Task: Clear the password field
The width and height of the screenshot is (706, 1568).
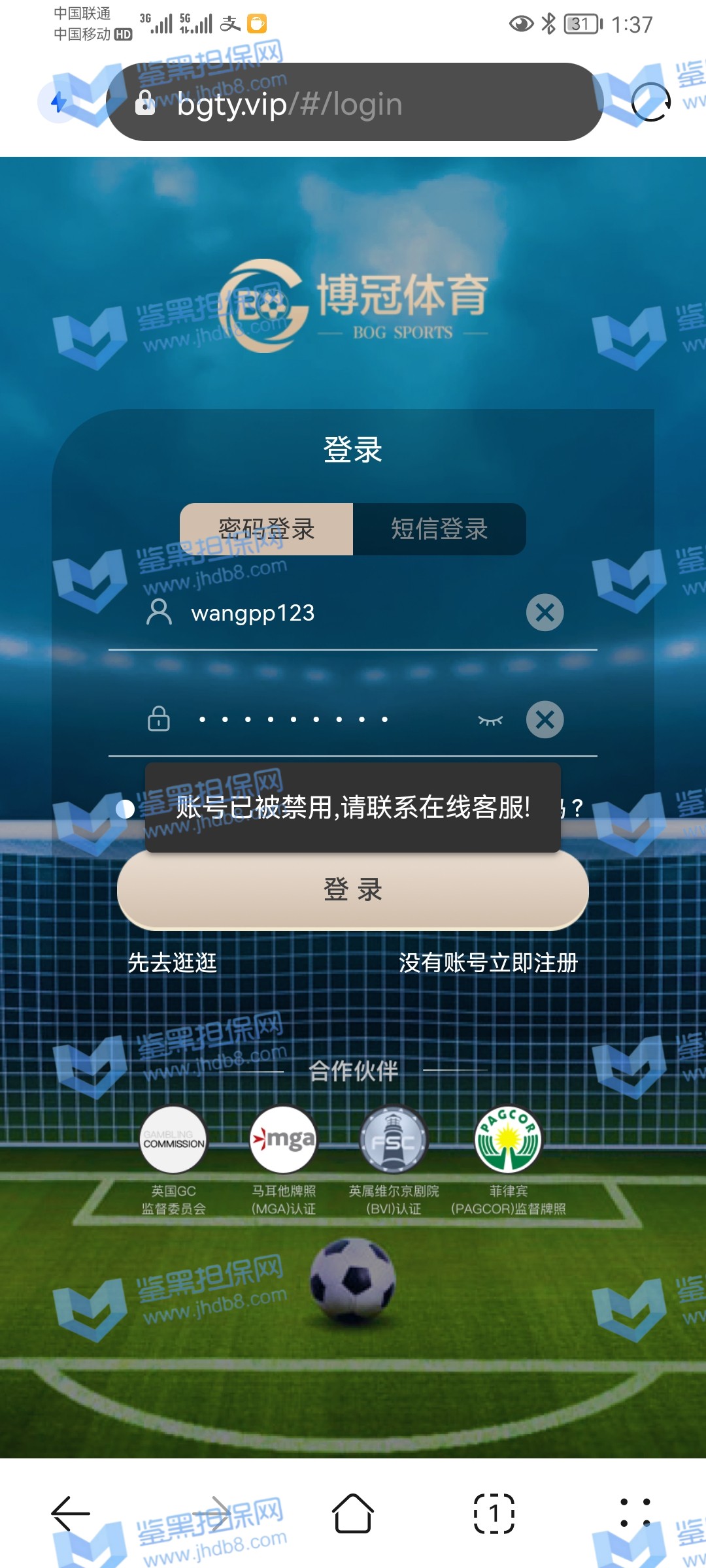Action: pos(545,720)
